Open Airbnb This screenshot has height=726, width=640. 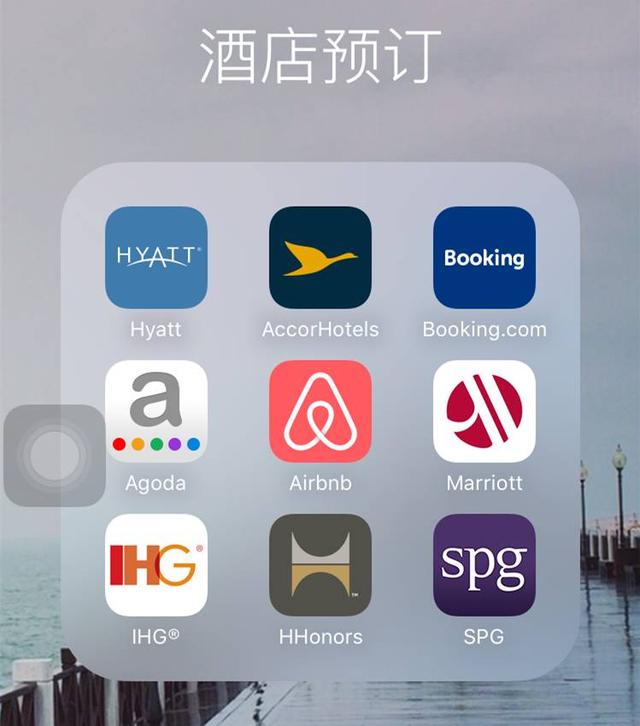click(320, 411)
